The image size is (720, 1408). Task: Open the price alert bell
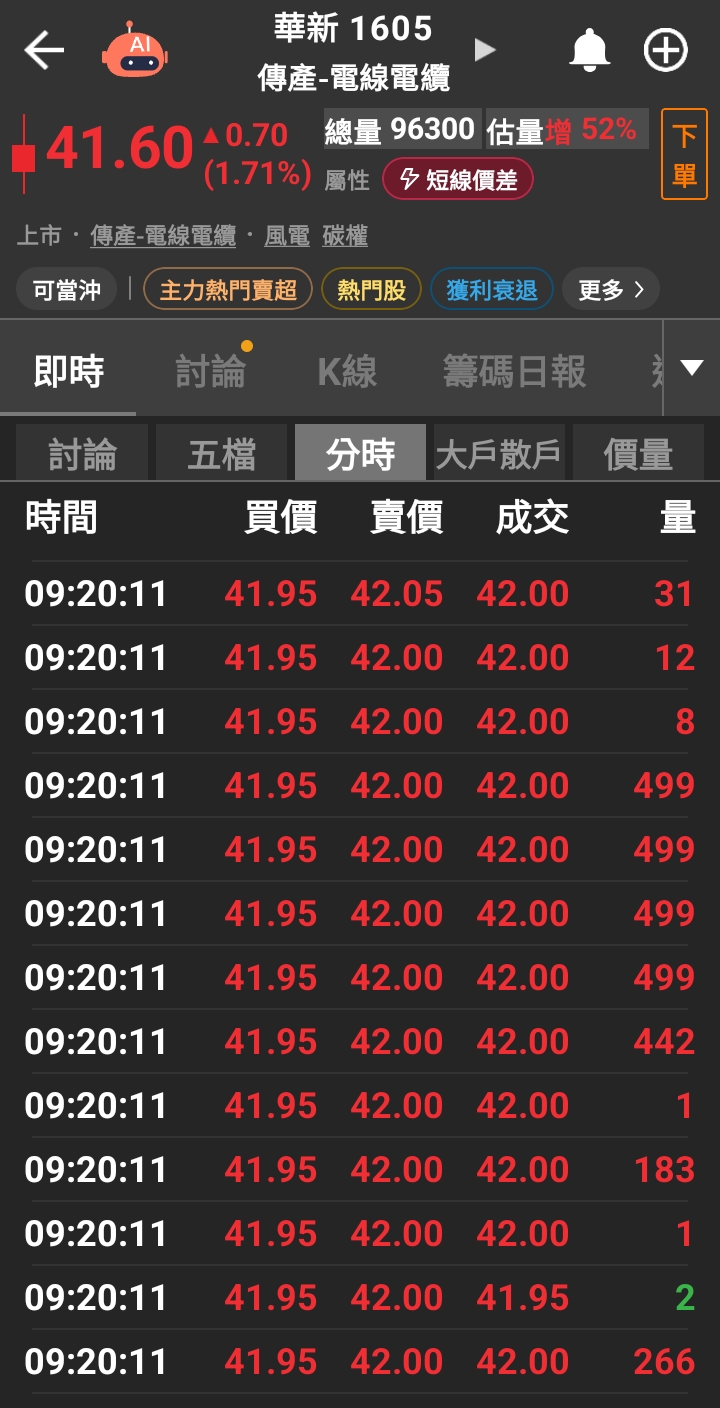590,50
